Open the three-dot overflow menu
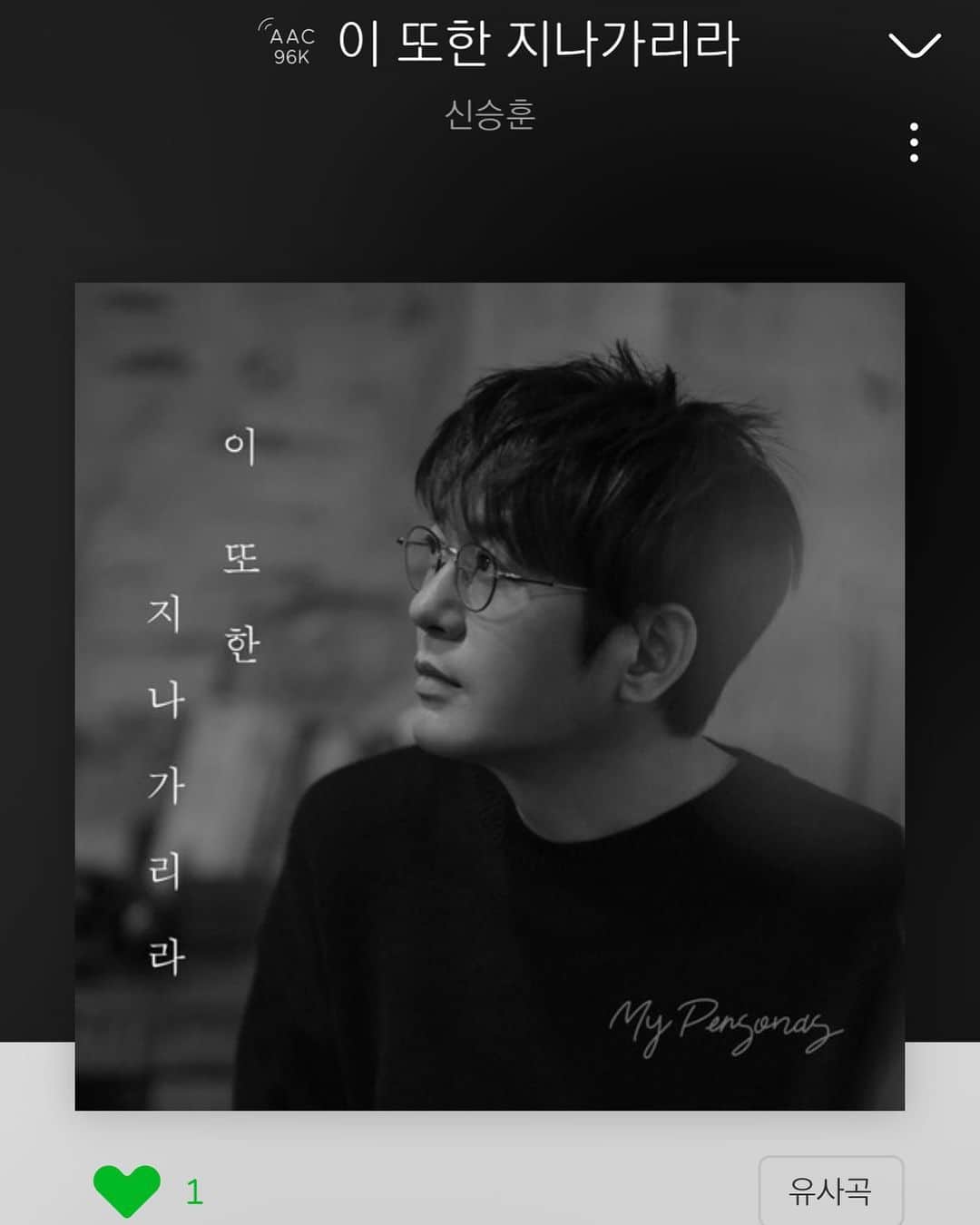Image resolution: width=980 pixels, height=1225 pixels. coord(914,142)
